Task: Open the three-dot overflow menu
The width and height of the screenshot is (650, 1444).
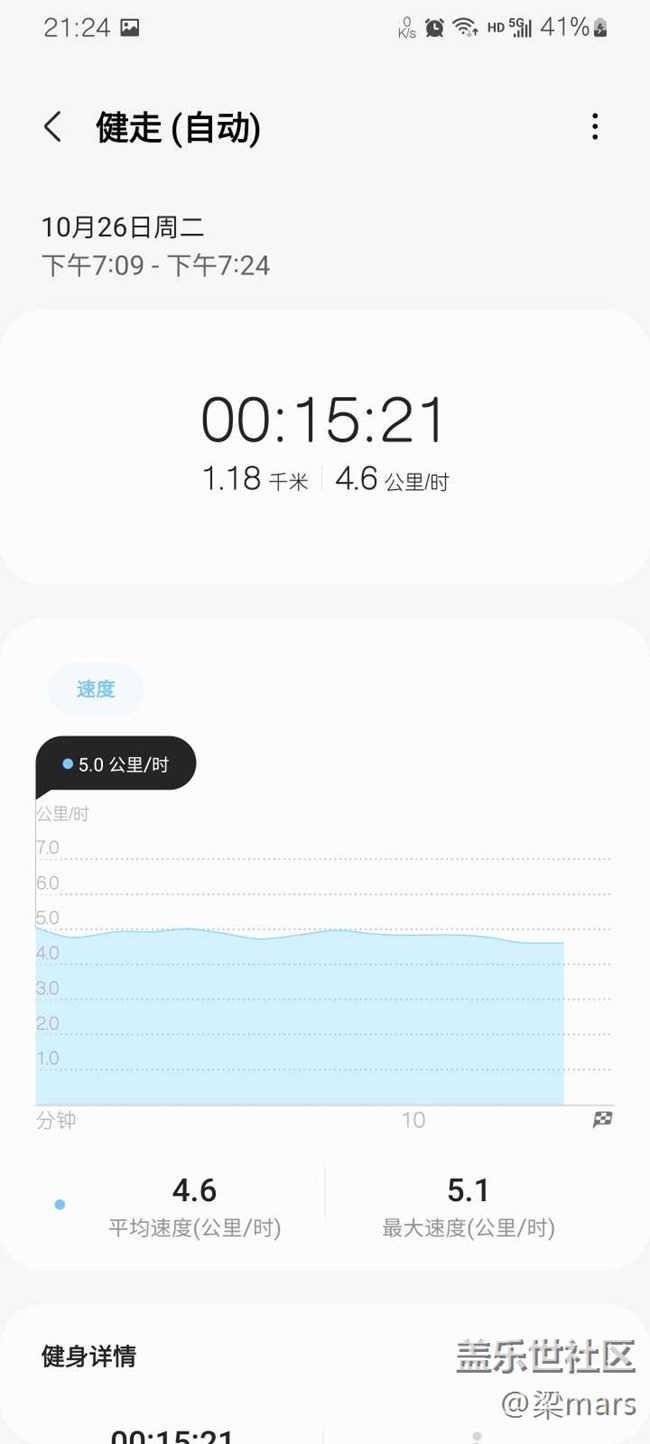Action: tap(595, 127)
